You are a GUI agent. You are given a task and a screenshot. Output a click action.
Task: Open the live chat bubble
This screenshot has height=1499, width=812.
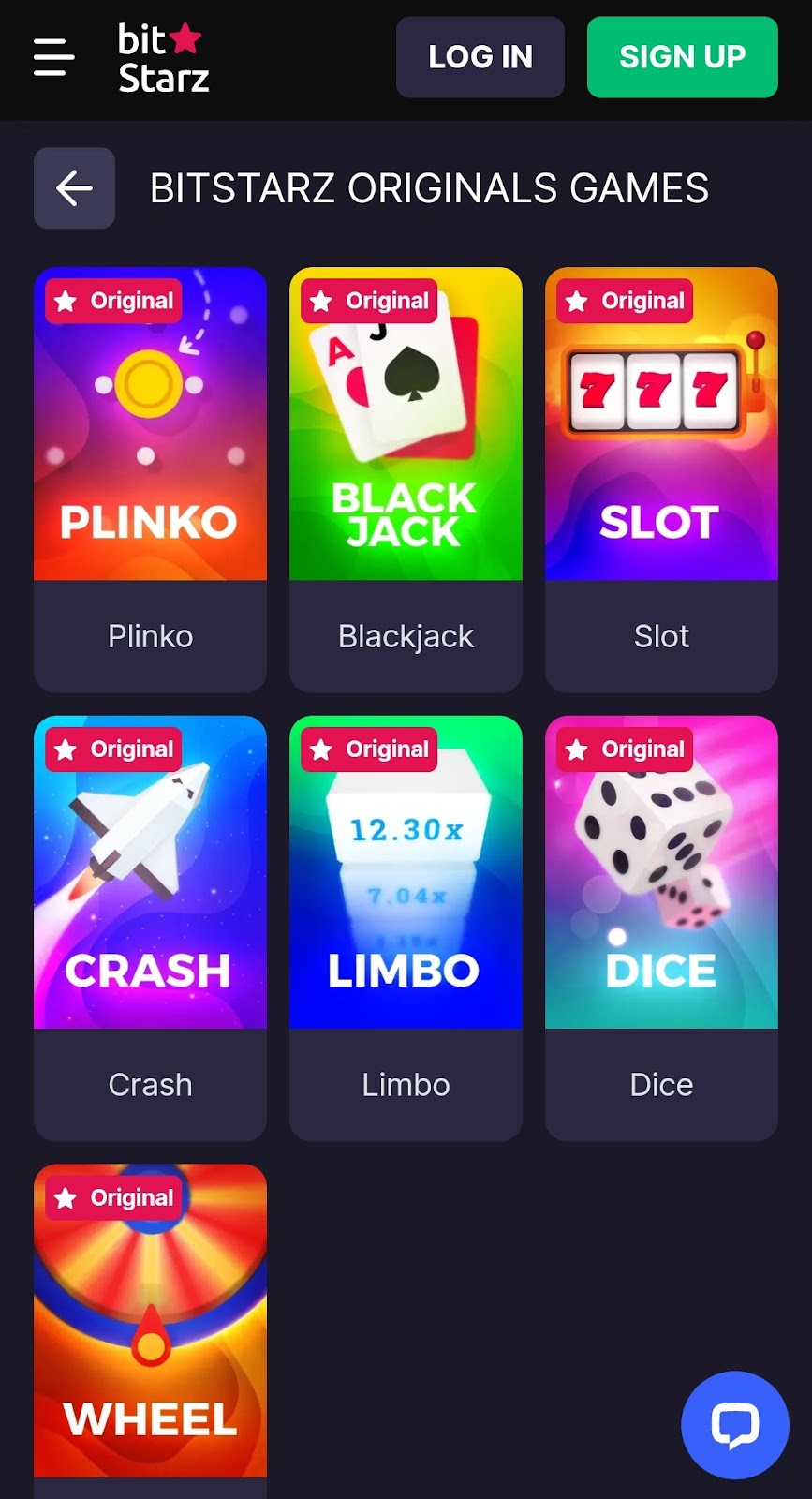pyautogui.click(x=734, y=1425)
